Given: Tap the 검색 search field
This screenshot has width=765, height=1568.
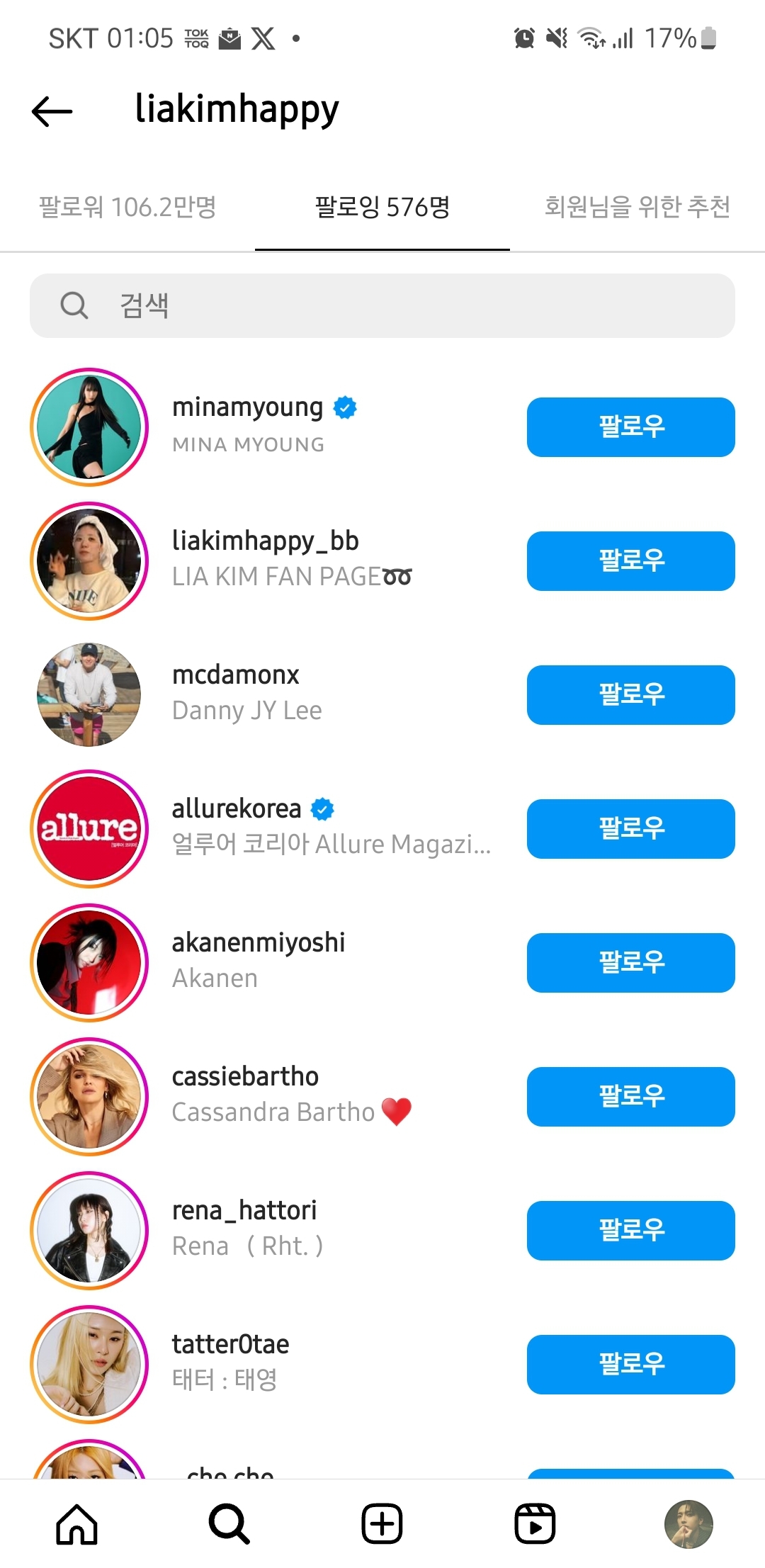Looking at the screenshot, I should click(382, 306).
